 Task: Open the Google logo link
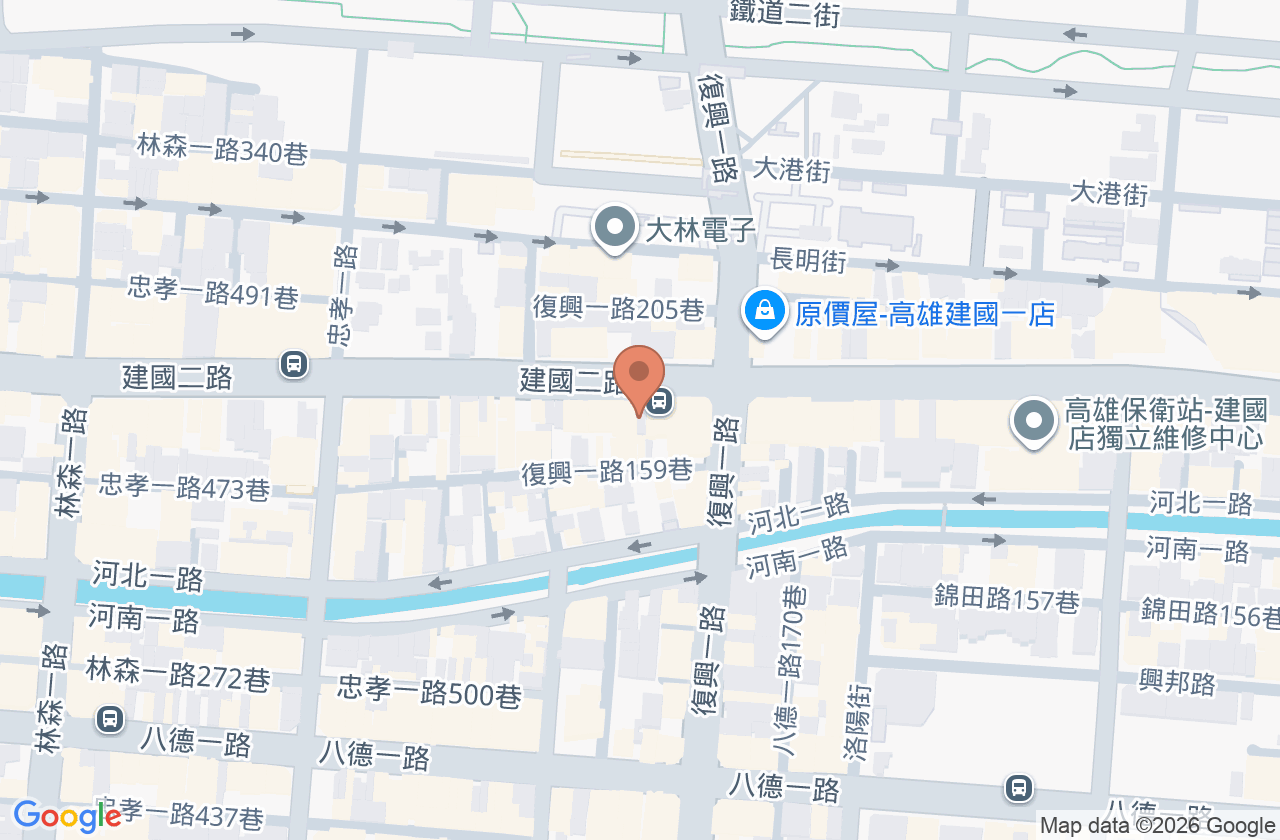[67, 816]
